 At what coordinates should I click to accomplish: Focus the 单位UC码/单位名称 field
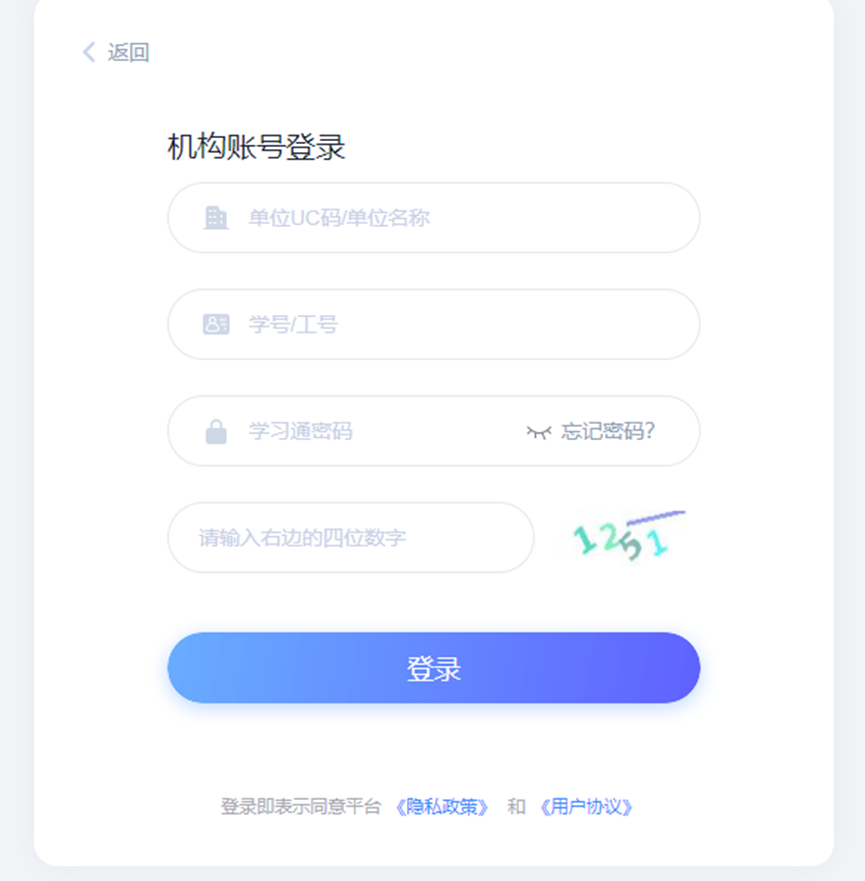[x=450, y=218]
